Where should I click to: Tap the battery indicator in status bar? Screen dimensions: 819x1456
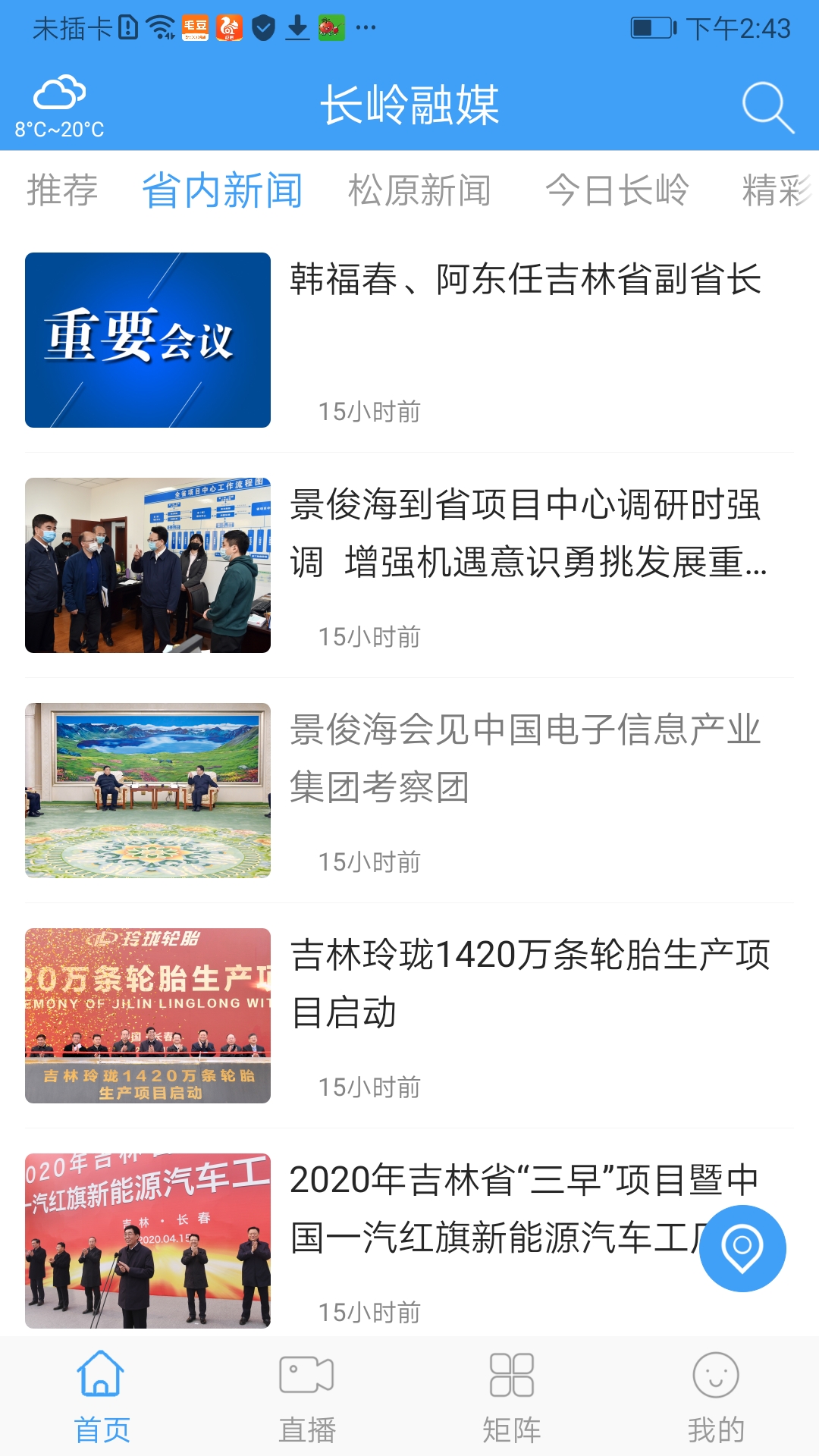(651, 27)
